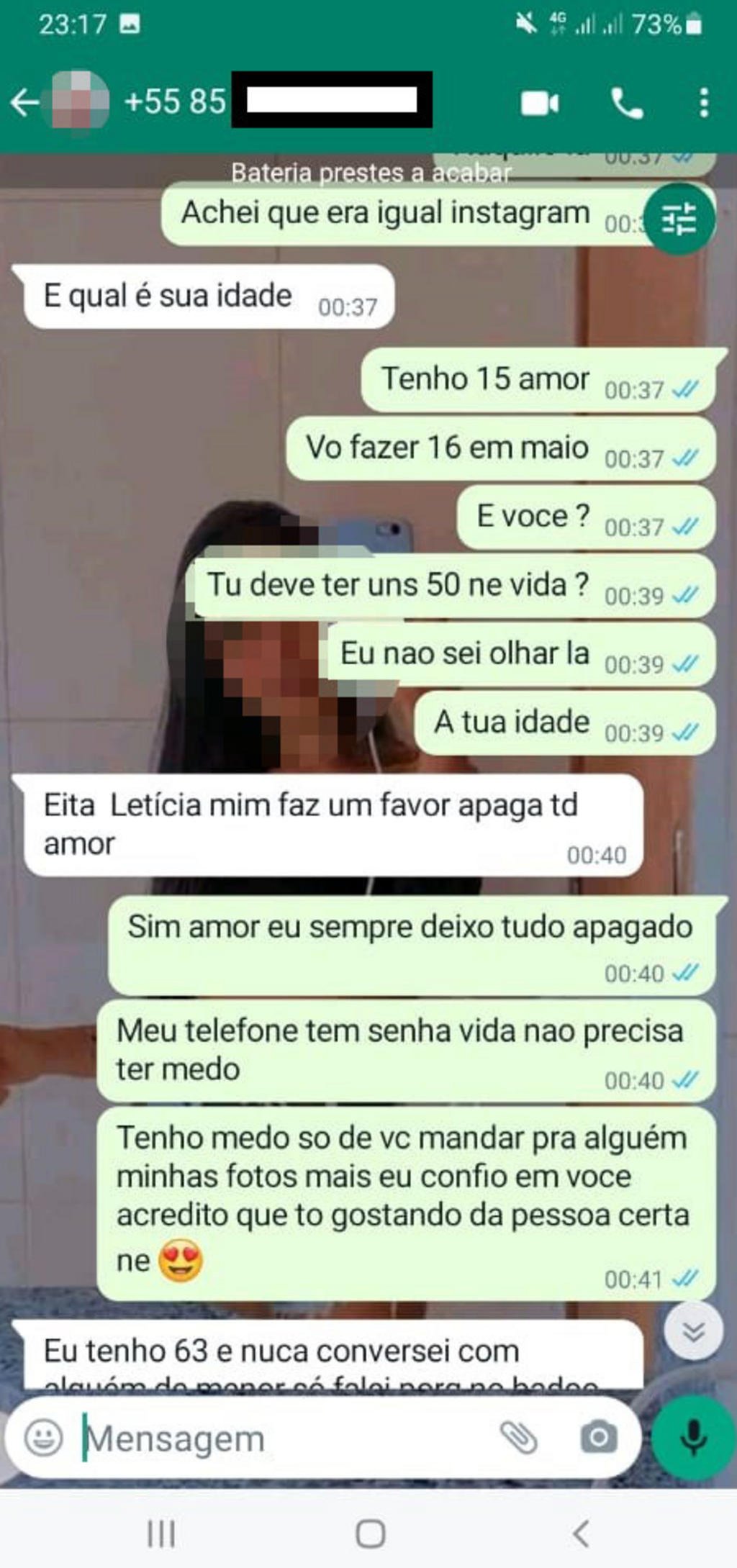Tap the floating sliders settings button
The image size is (737, 1568).
click(679, 219)
